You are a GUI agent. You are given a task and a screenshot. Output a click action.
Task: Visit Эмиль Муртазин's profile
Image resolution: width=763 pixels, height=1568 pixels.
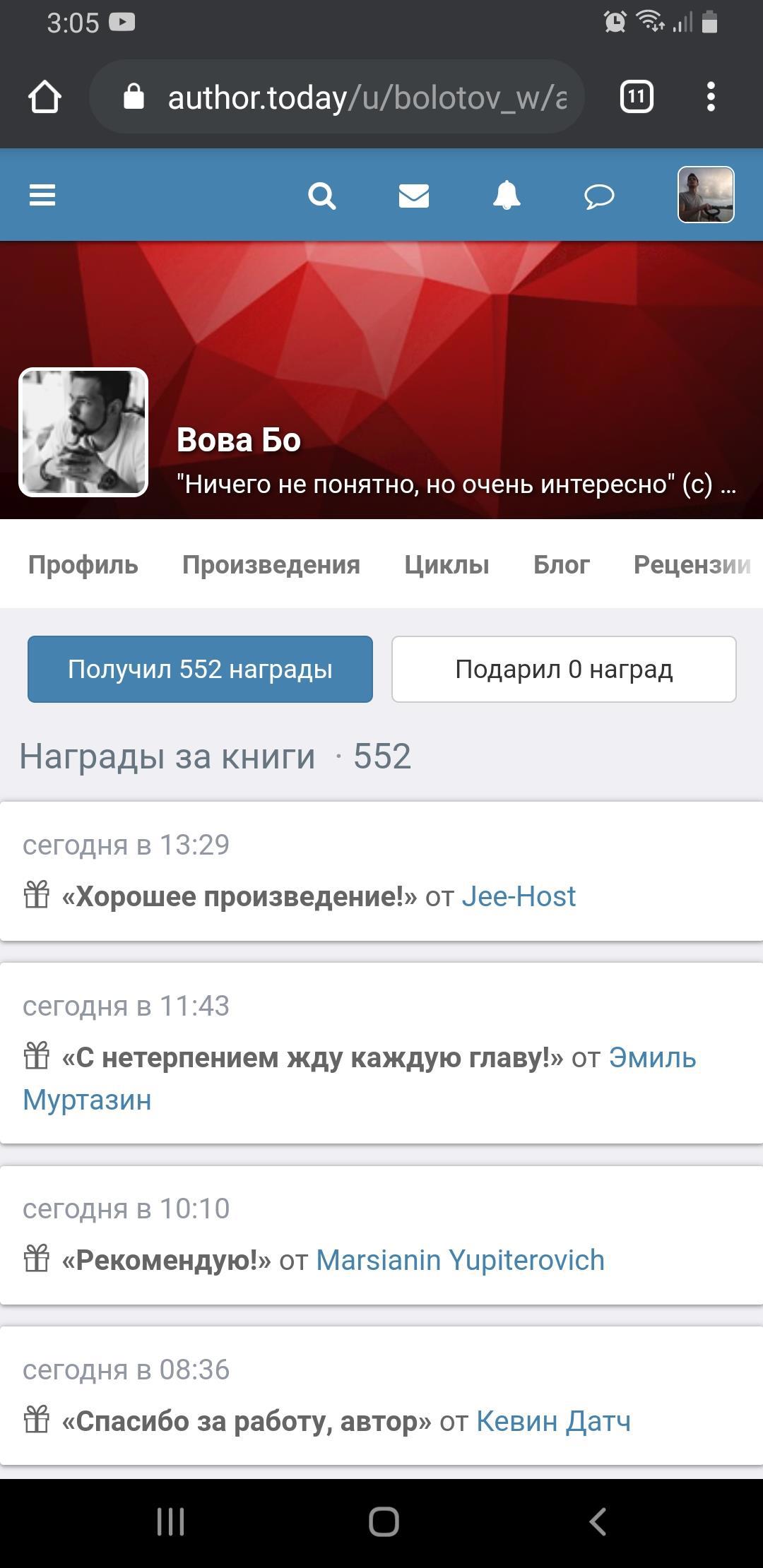[651, 1058]
